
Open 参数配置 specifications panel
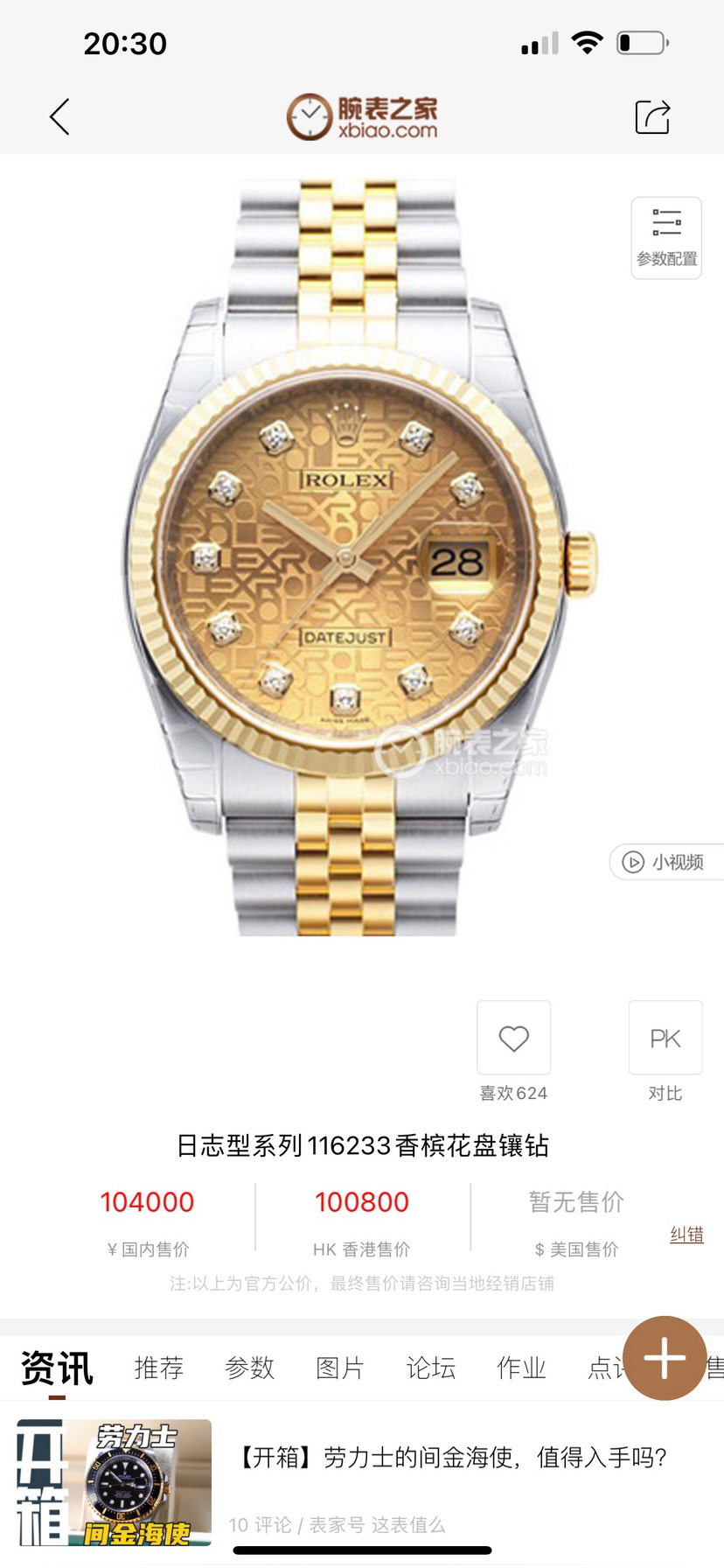click(x=666, y=237)
